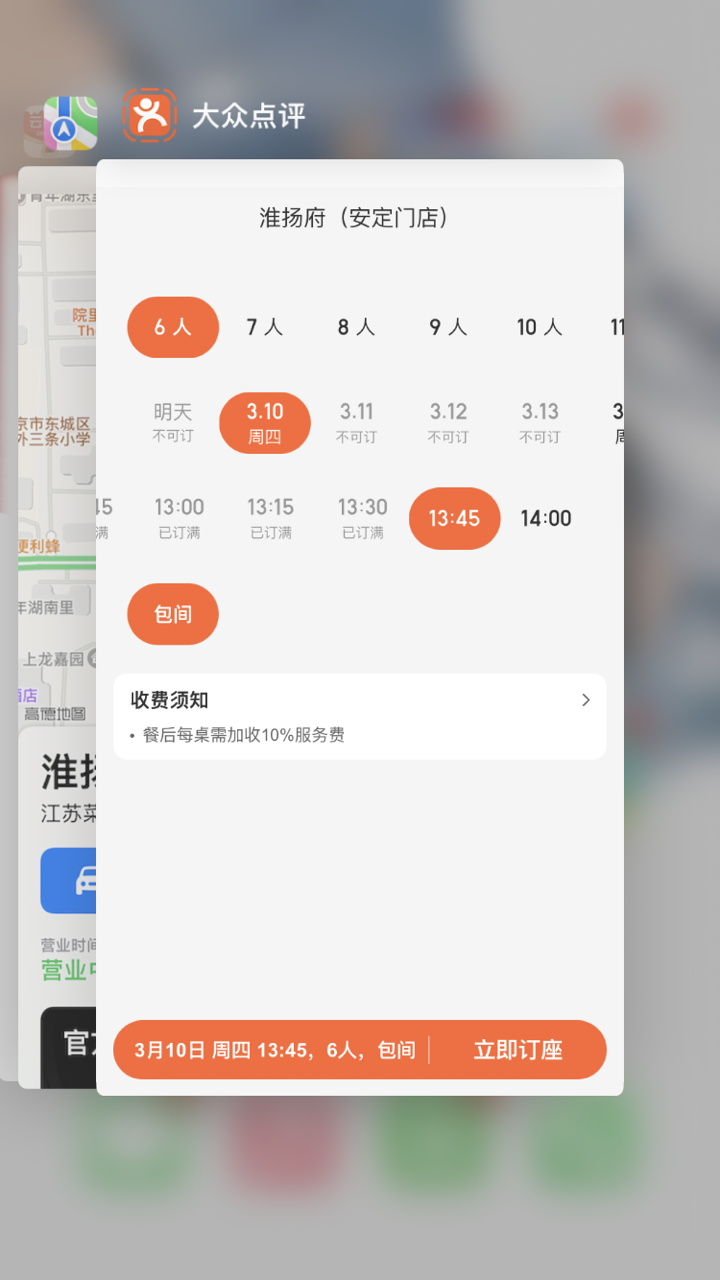Select 10 人 for party size

click(x=540, y=327)
